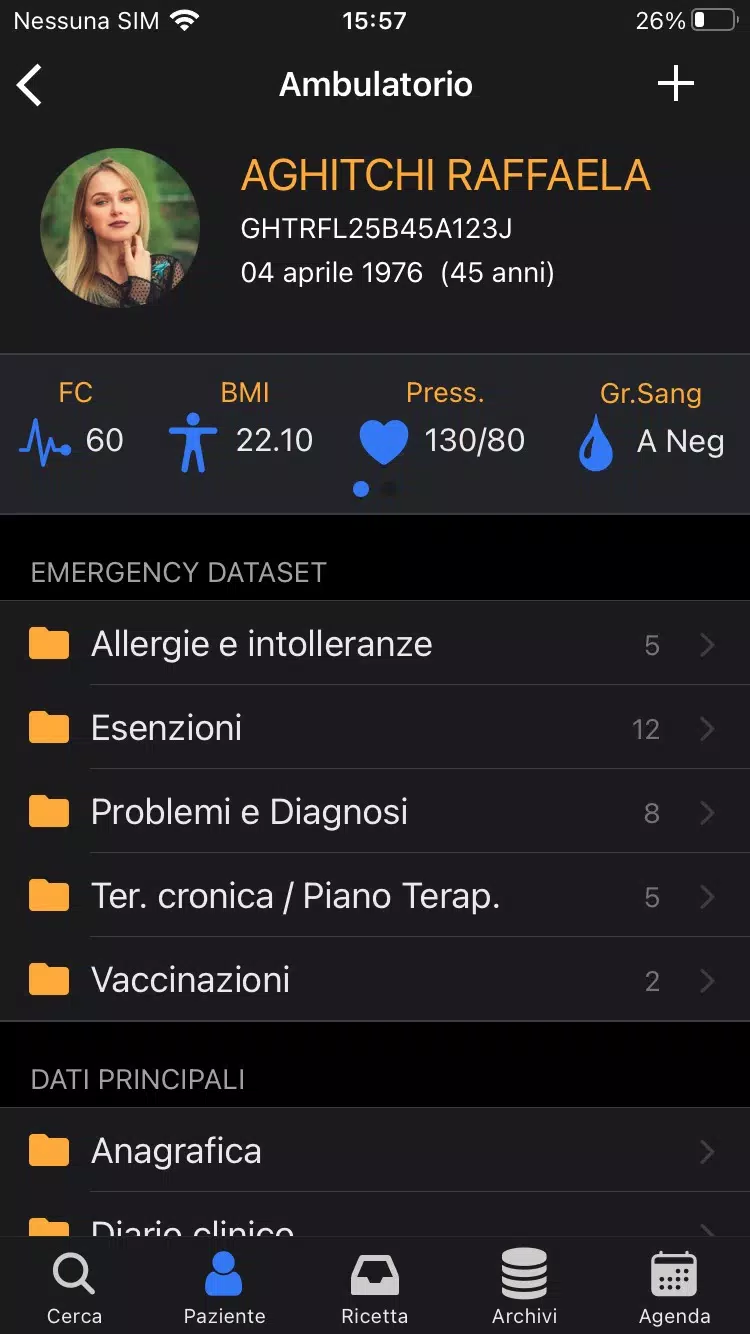Open the Esenzioni list
Viewport: 750px width, 1334px height.
[x=375, y=727]
